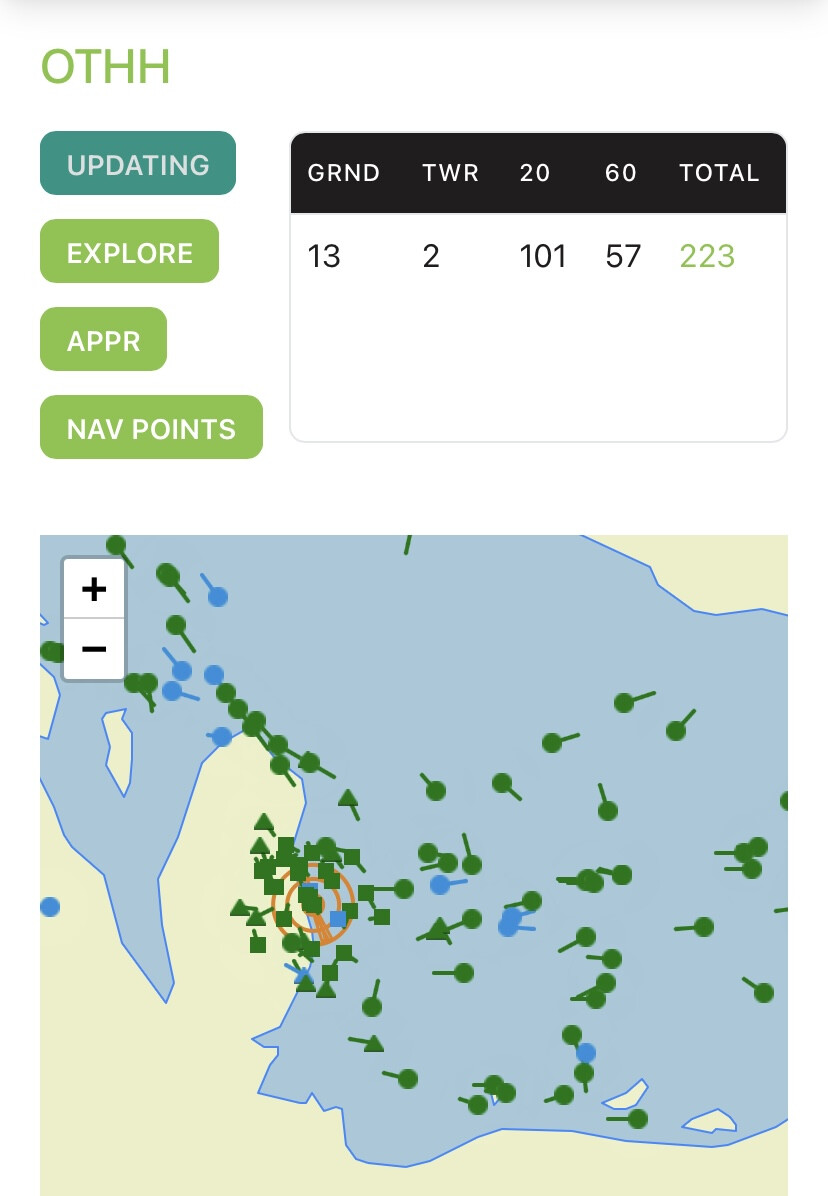Select the APPR button
Viewport: 828px width, 1196px height.
tap(103, 339)
